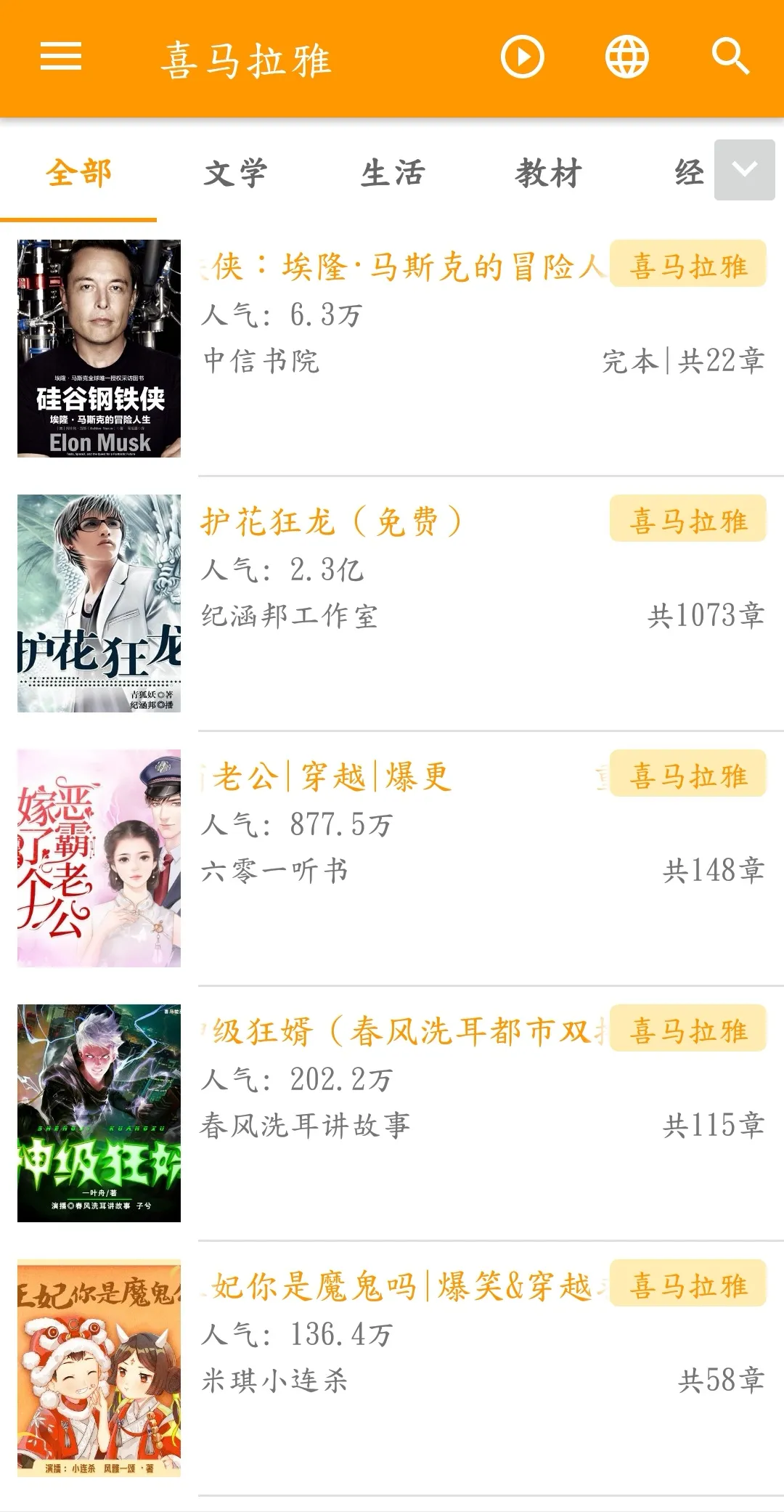Switch to the 生活 tab
The width and height of the screenshot is (784, 1512).
tap(393, 174)
